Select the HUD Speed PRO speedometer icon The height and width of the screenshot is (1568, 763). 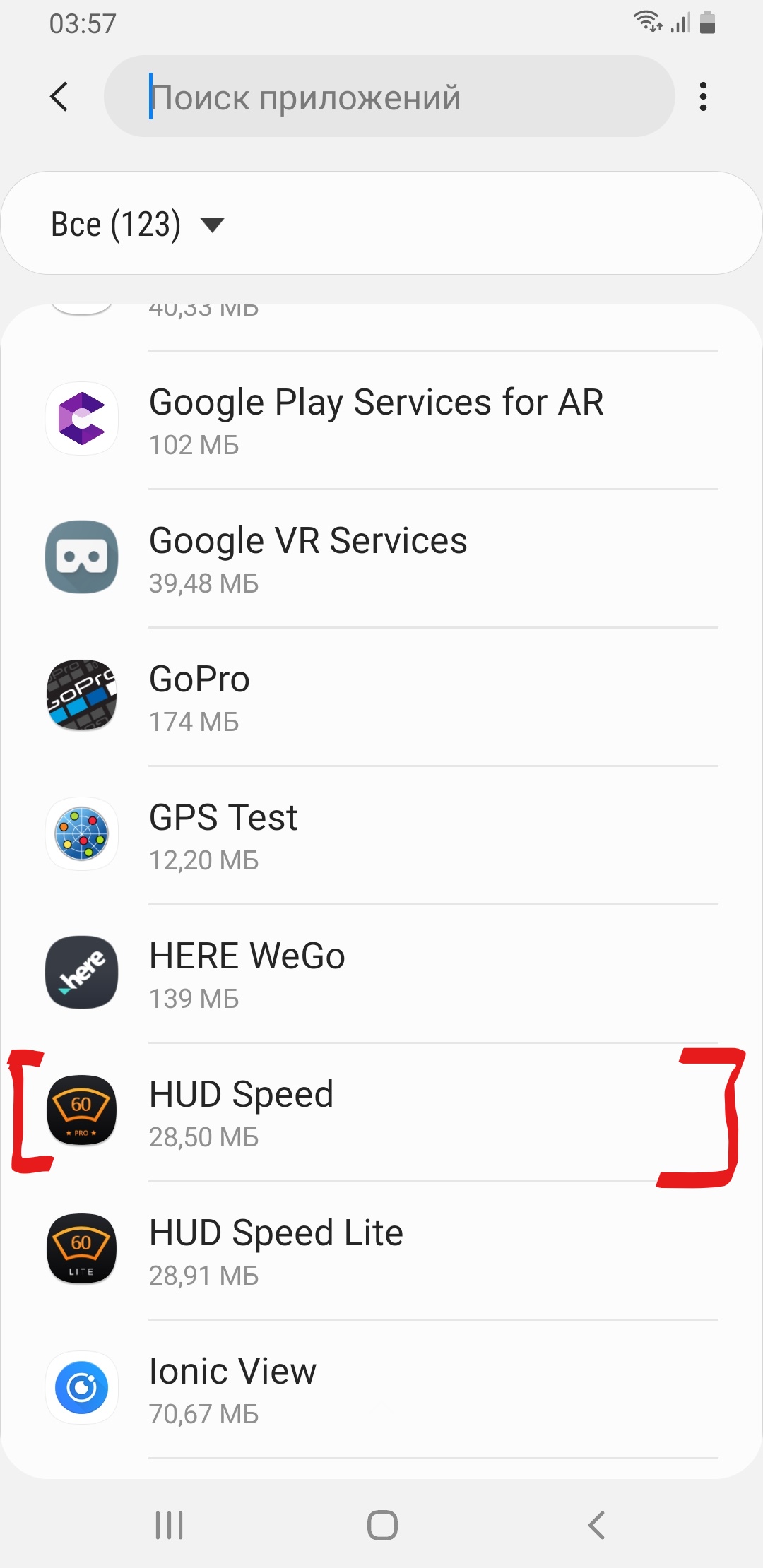pyautogui.click(x=81, y=1110)
